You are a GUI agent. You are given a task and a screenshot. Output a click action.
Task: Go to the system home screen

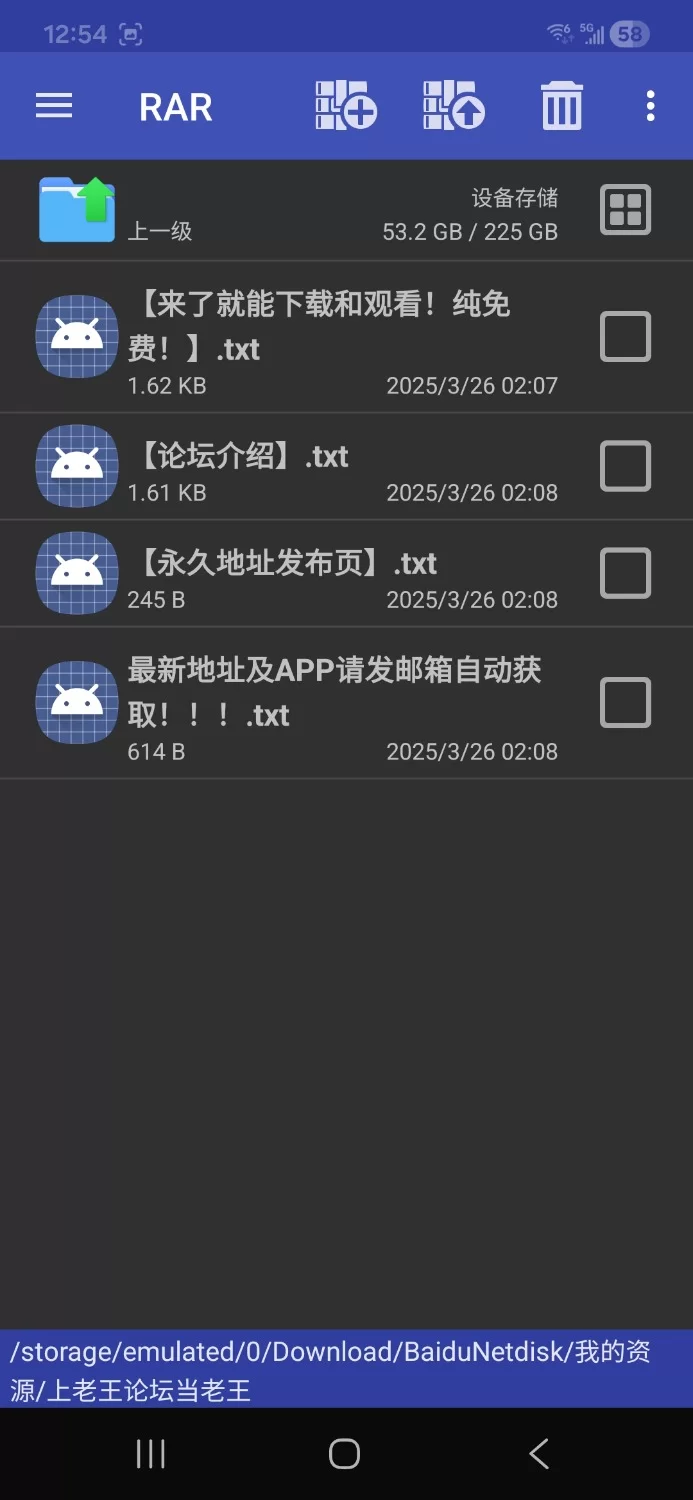(344, 1454)
